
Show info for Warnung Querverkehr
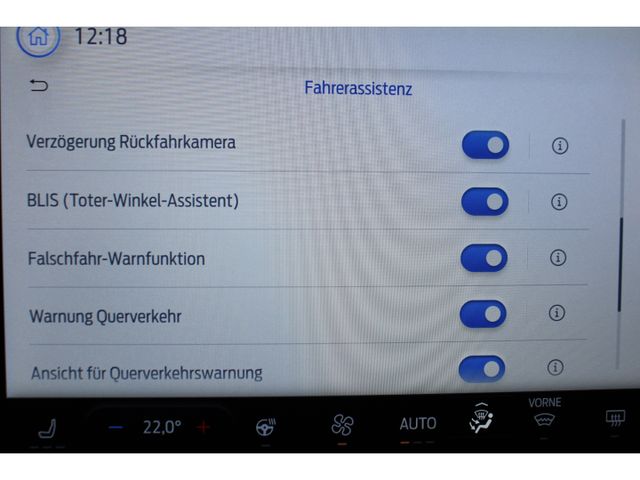tap(557, 313)
